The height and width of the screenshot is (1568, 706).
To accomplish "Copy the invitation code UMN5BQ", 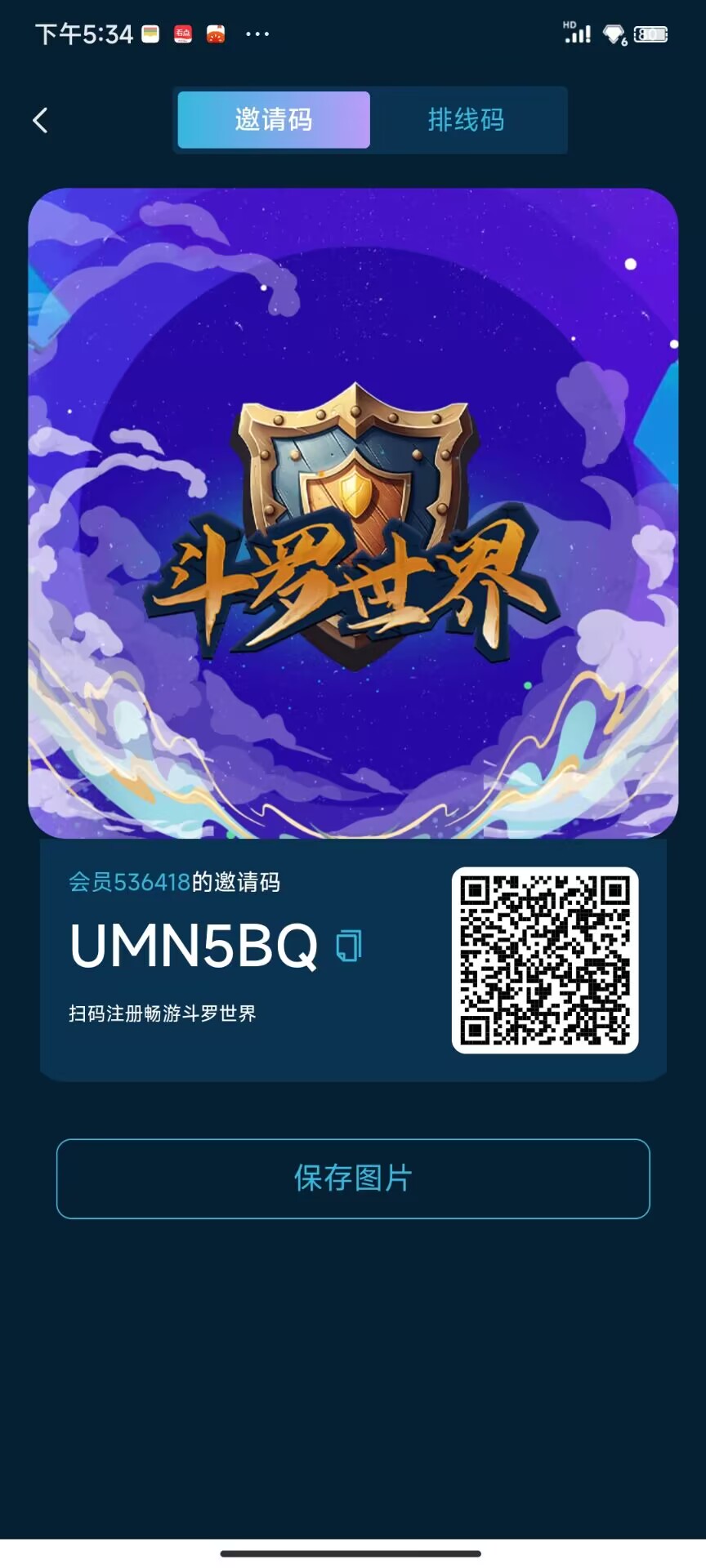I will pos(349,946).
